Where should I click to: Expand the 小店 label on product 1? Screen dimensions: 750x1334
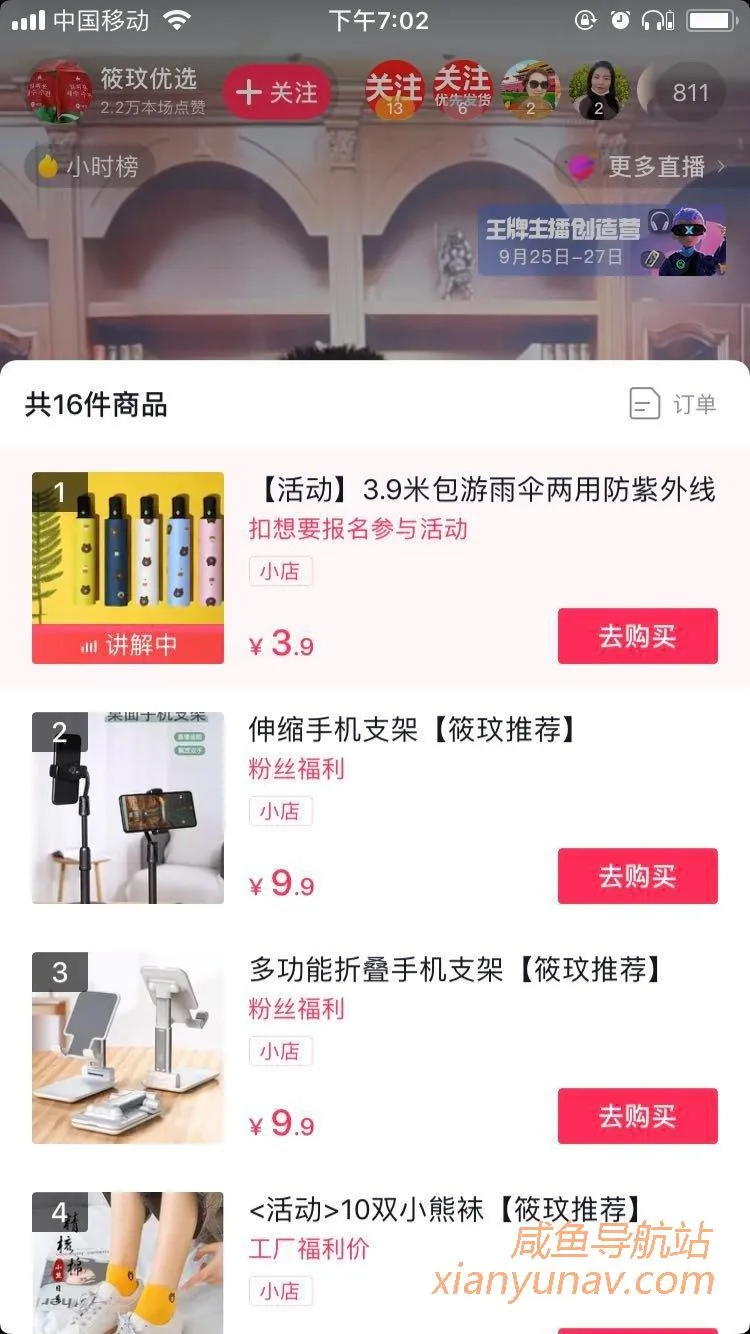click(x=280, y=570)
